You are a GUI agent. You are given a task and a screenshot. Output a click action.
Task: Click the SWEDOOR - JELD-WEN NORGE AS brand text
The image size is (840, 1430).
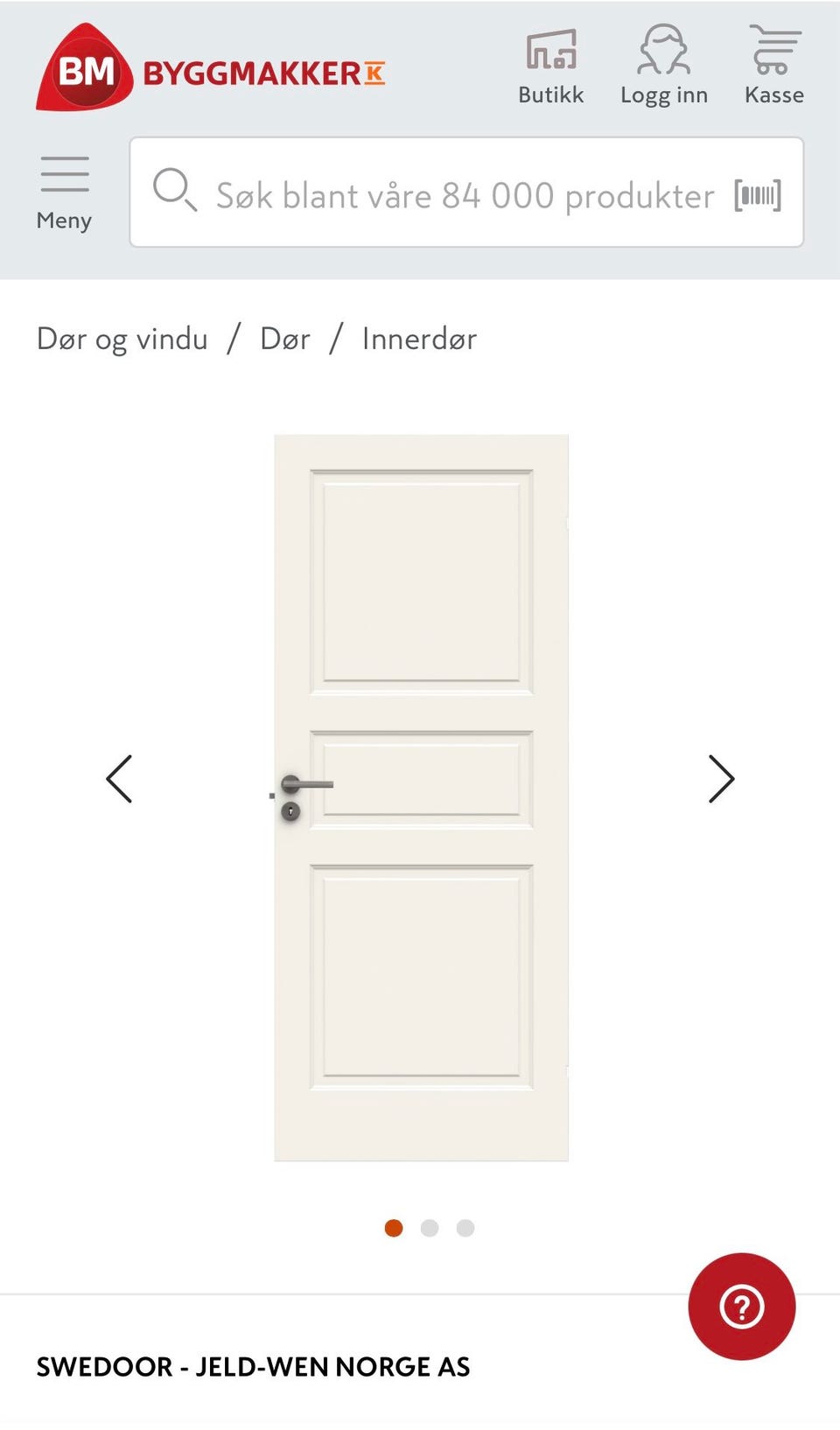tap(252, 1366)
